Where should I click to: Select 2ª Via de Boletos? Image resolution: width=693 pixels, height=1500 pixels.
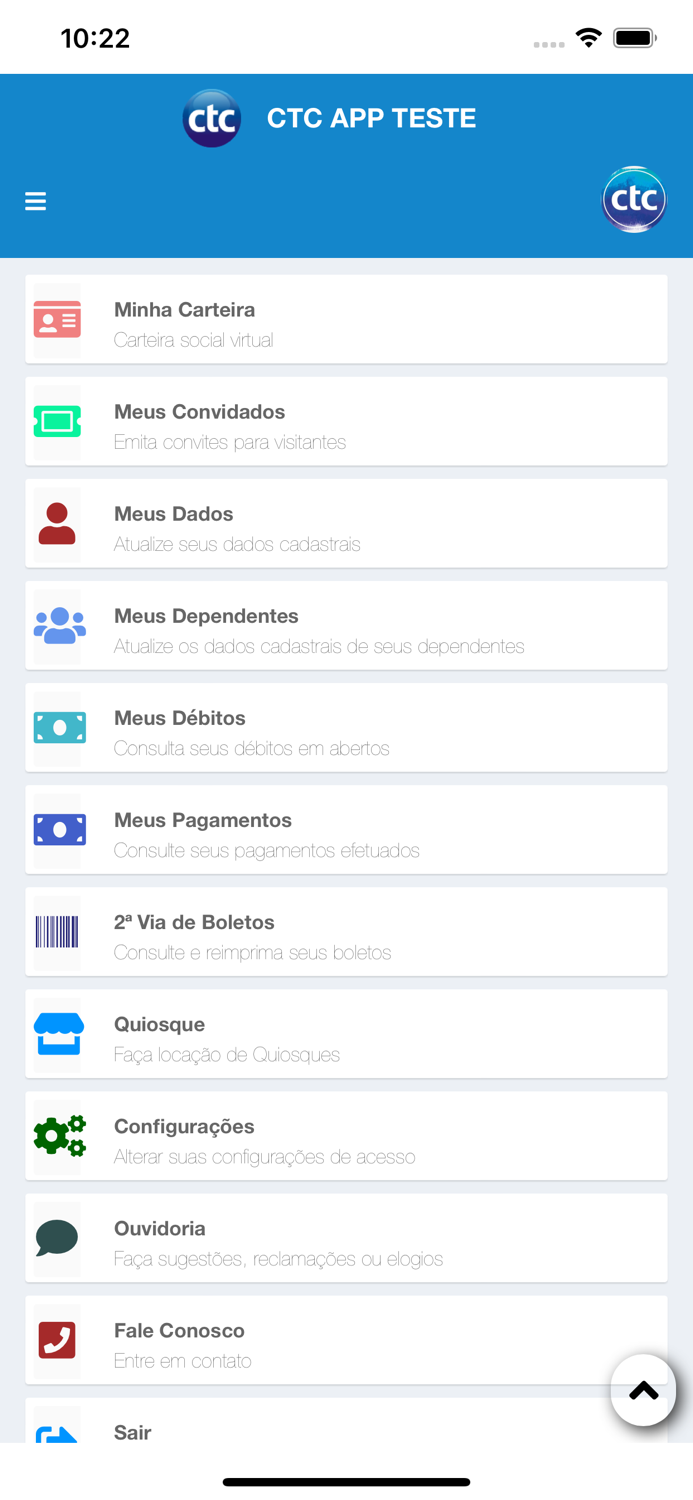click(346, 932)
